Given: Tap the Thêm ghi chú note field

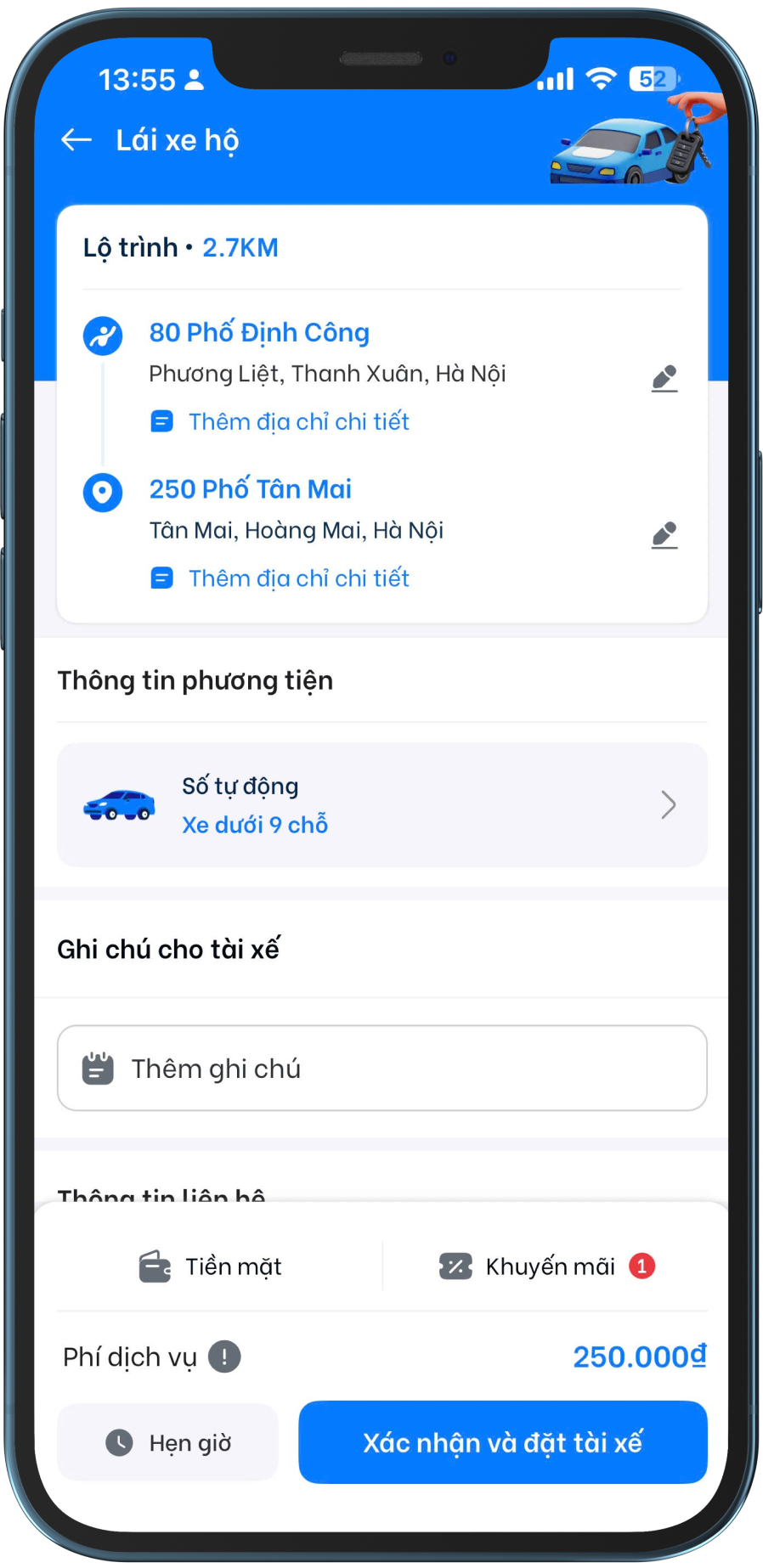Looking at the screenshot, I should pyautogui.click(x=381, y=1068).
